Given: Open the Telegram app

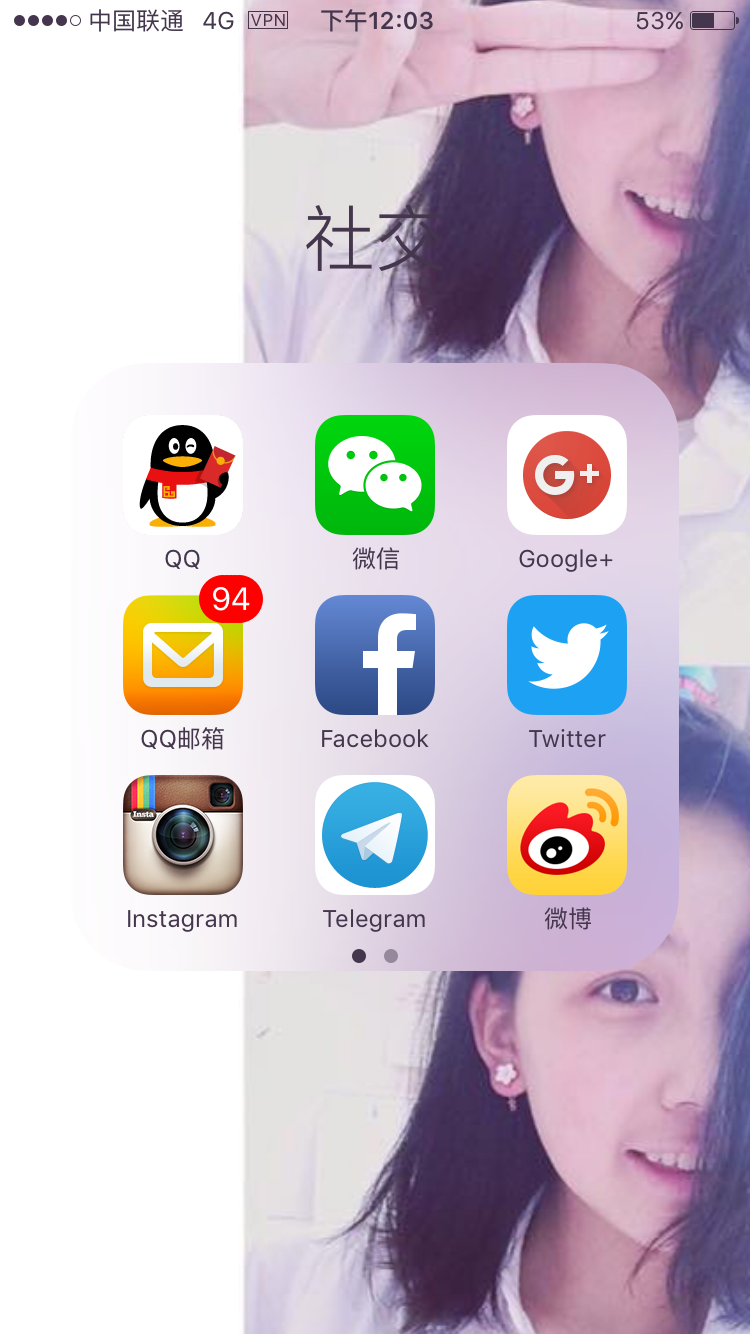Looking at the screenshot, I should coord(375,835).
